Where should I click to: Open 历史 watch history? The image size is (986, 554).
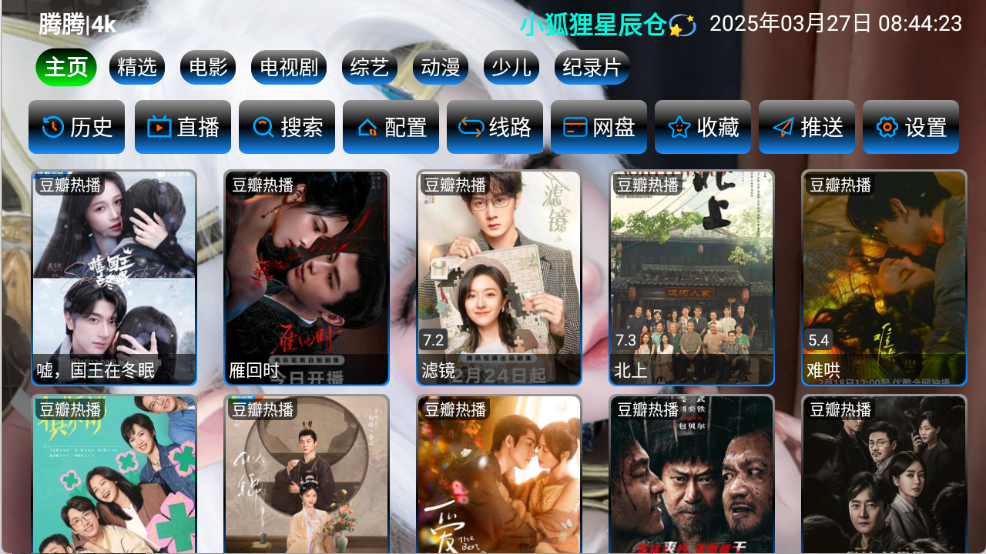point(77,127)
